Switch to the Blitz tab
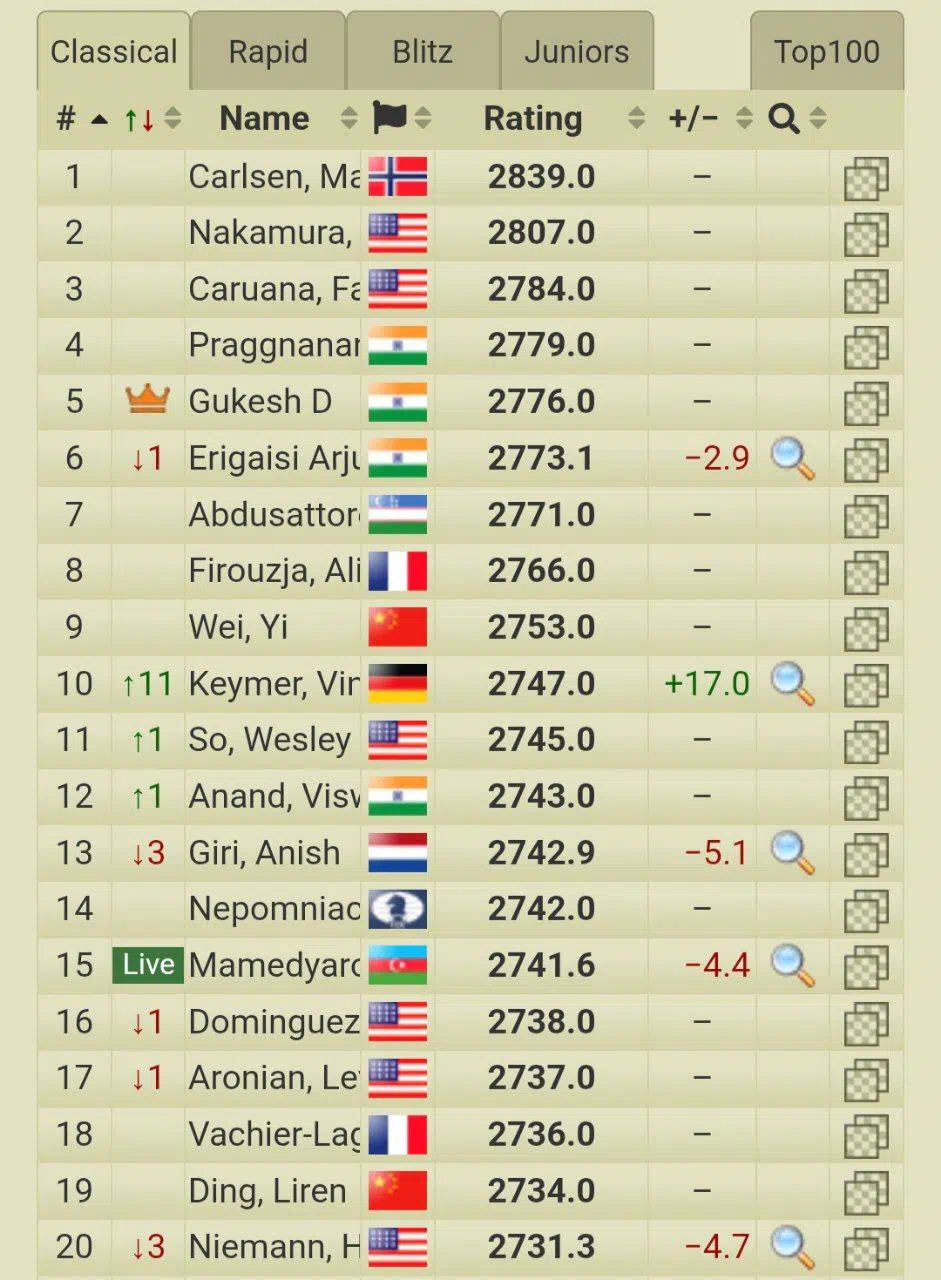The image size is (941, 1280). click(422, 52)
